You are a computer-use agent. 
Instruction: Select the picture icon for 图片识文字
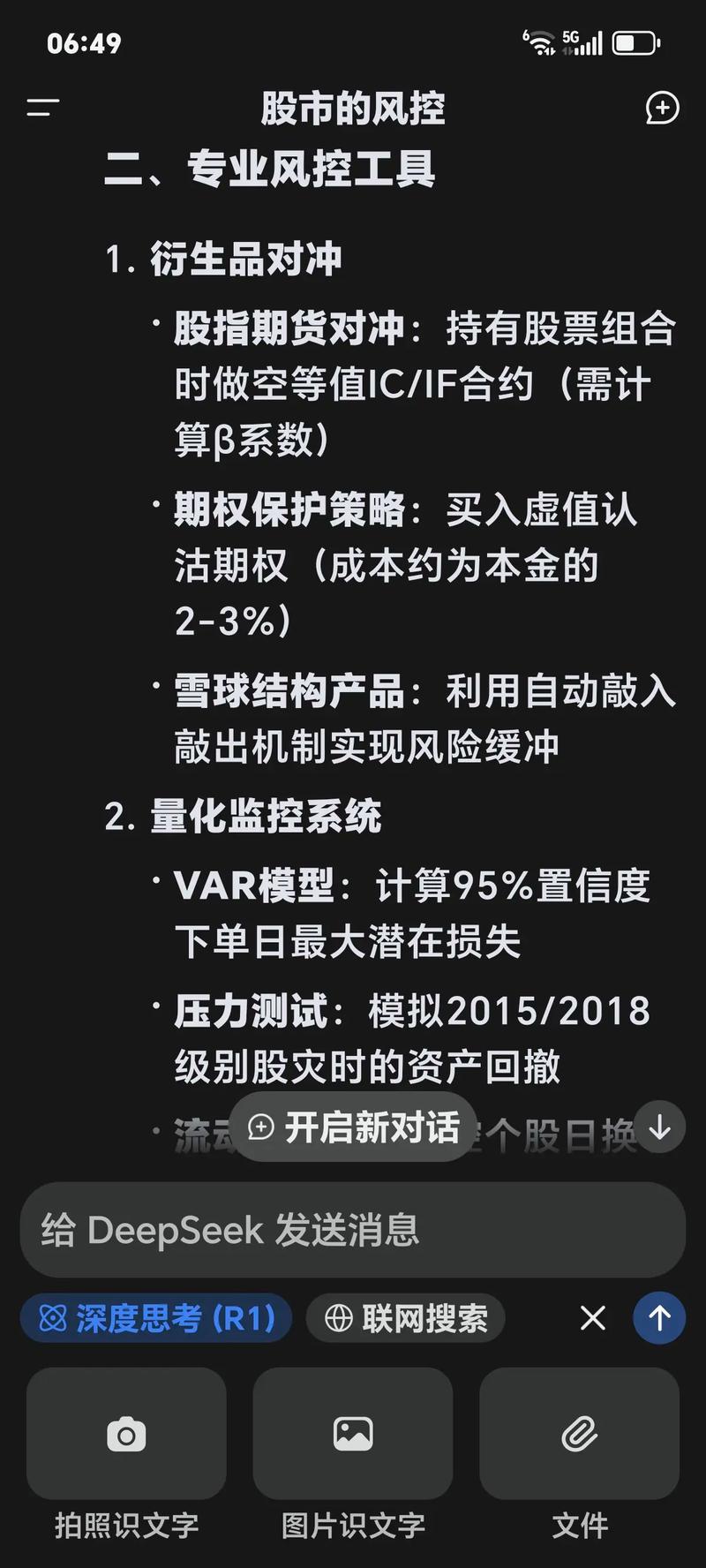pos(352,1434)
